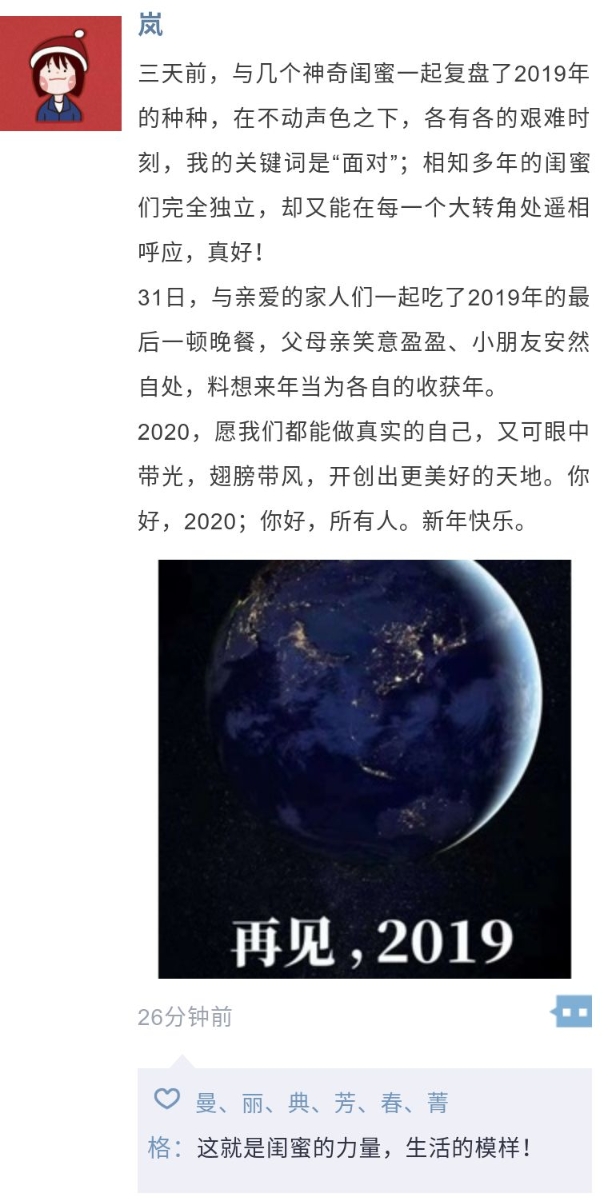Screen dimensions: 608x1201
Task: View liker 丽's profile
Action: click(x=252, y=1103)
